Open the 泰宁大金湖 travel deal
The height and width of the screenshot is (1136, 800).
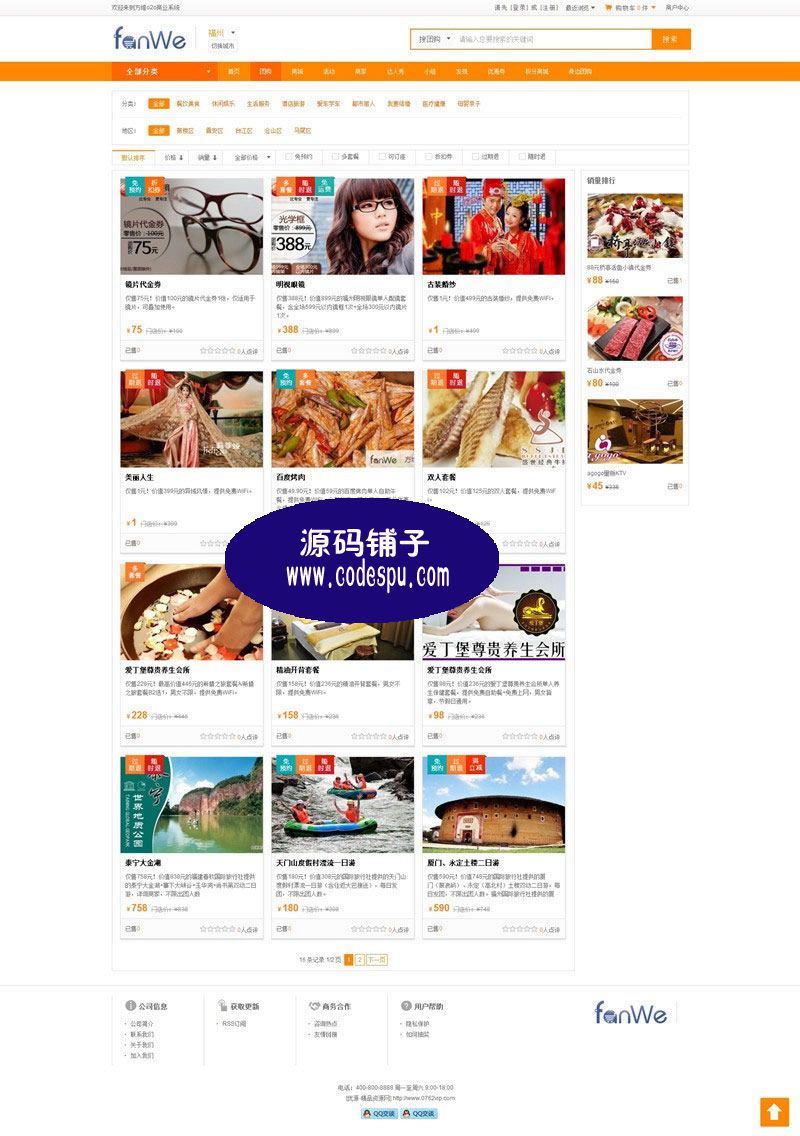point(191,805)
